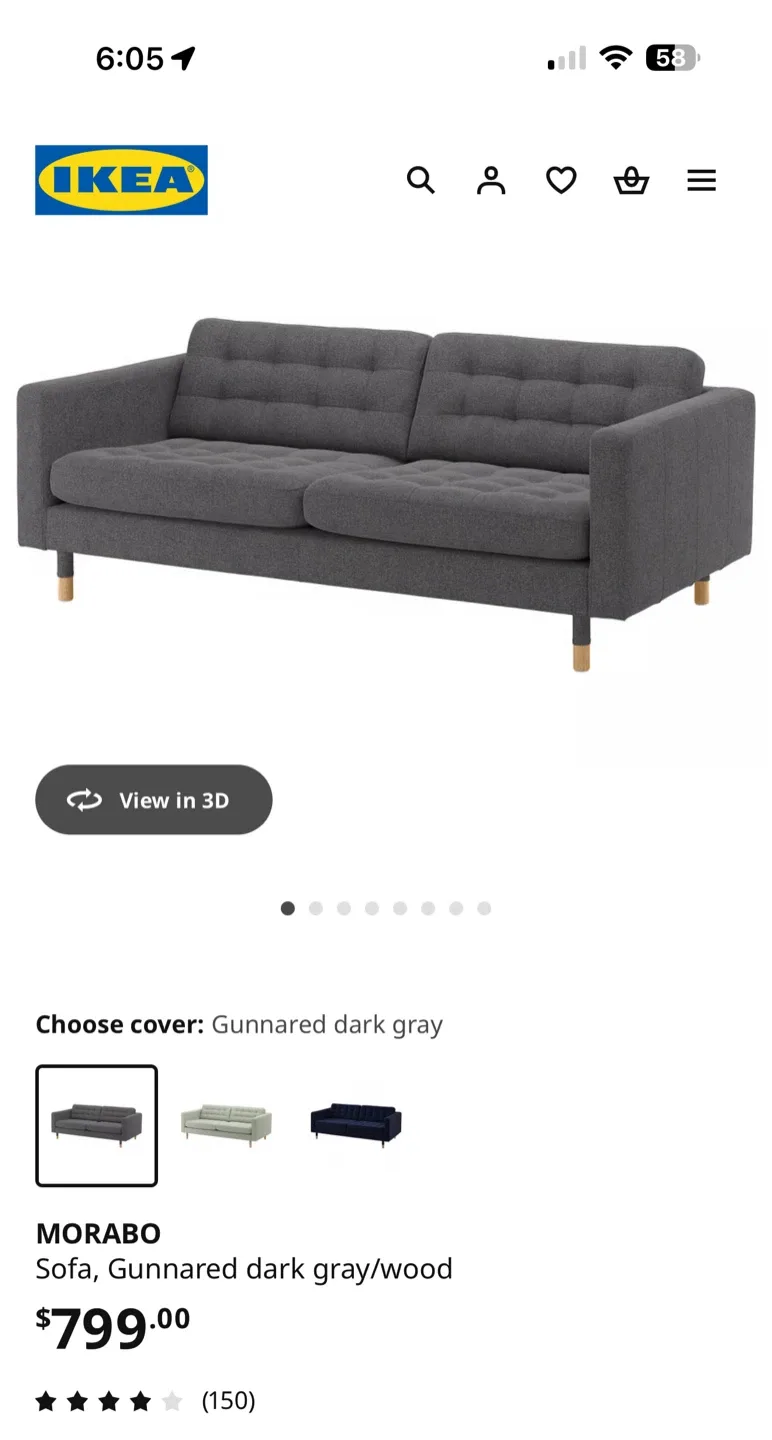Viewport: 772px width, 1440px height.
Task: Open the shopping basket
Action: (631, 181)
